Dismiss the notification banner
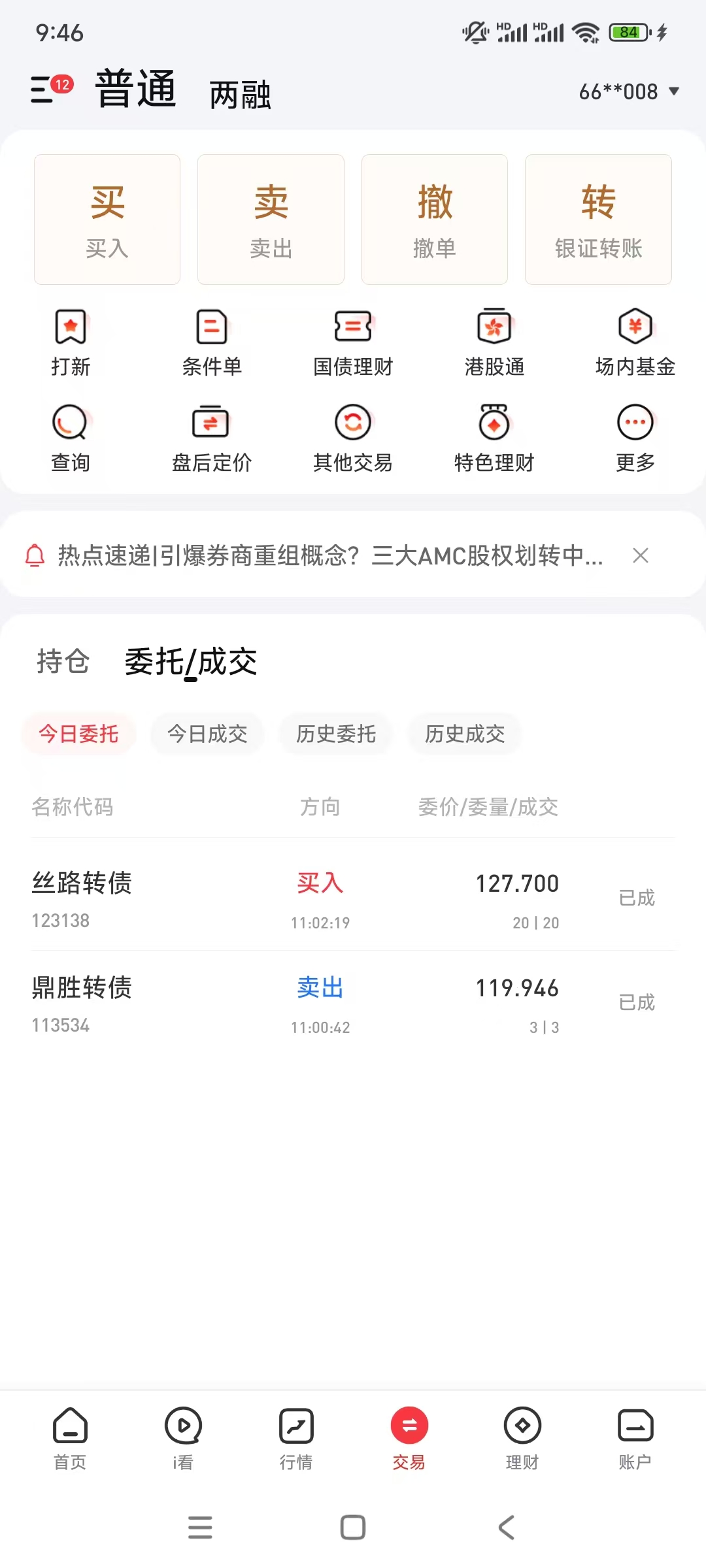This screenshot has width=706, height=1568. [x=641, y=555]
